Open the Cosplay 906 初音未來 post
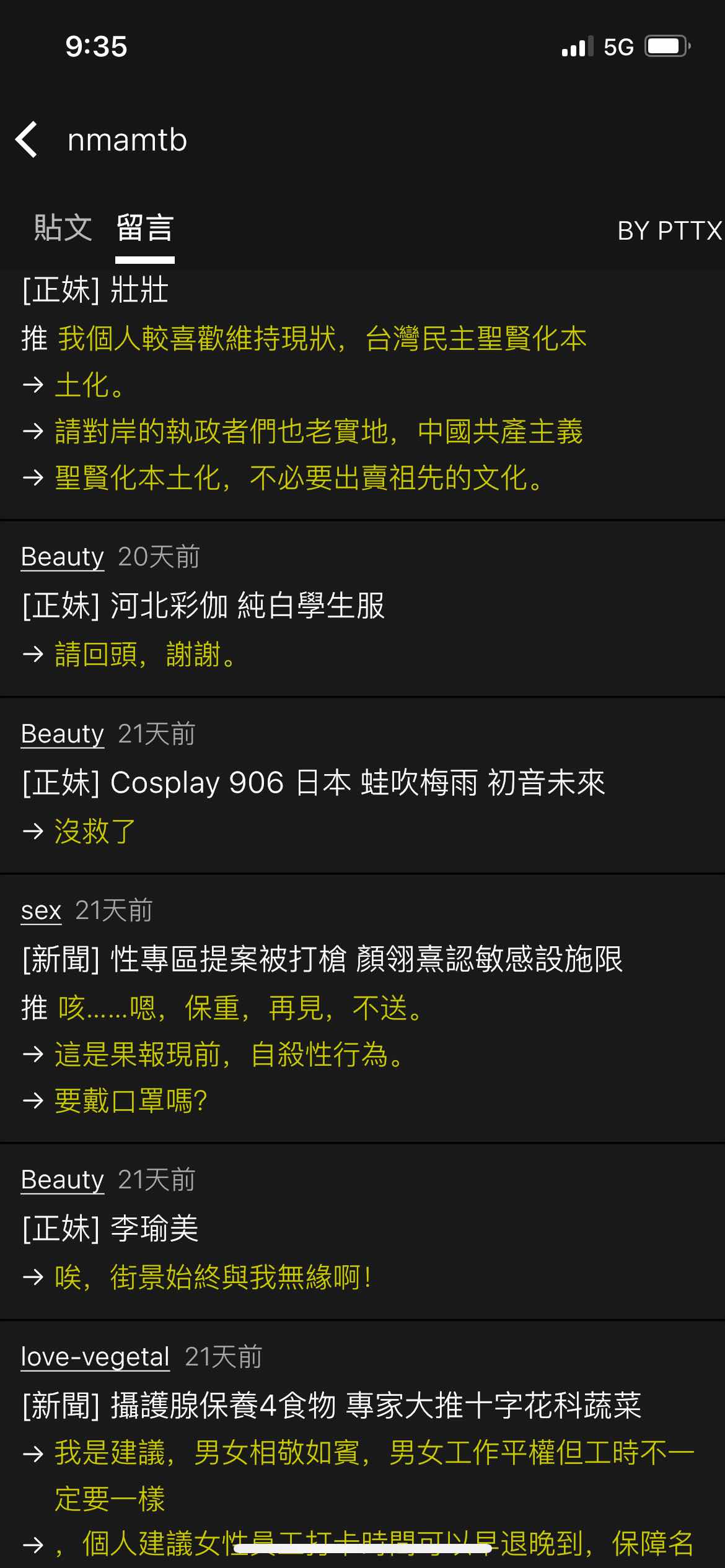 pos(313,782)
